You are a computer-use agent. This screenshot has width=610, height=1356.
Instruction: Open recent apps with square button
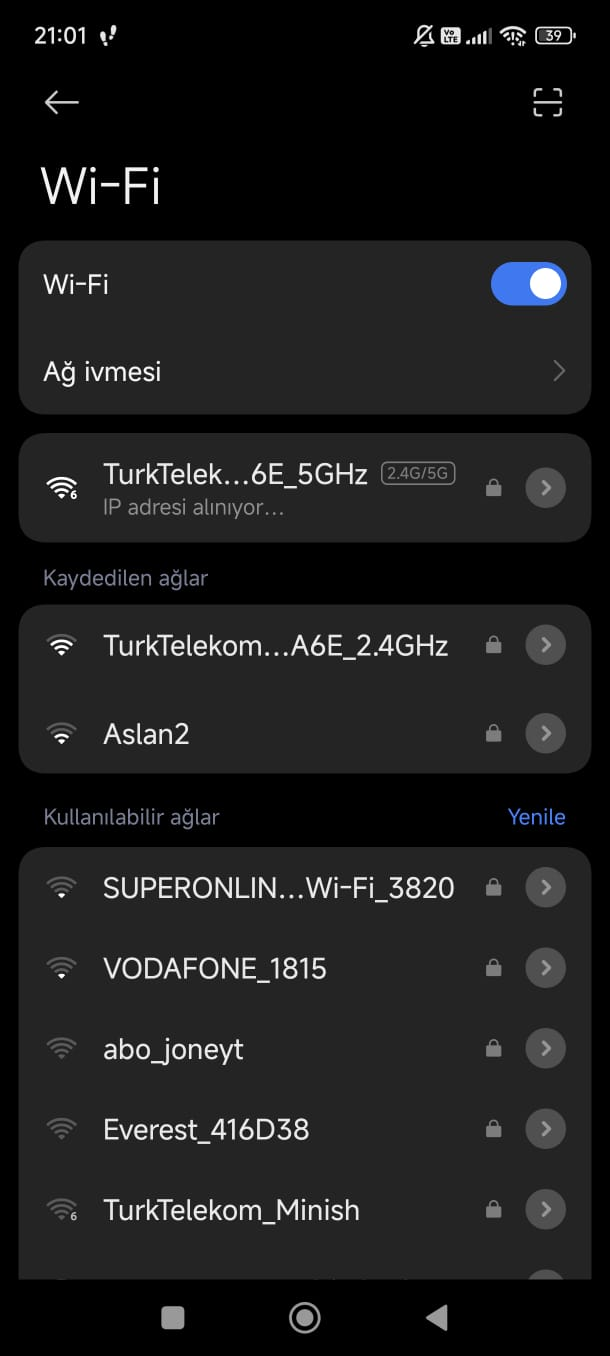173,1318
